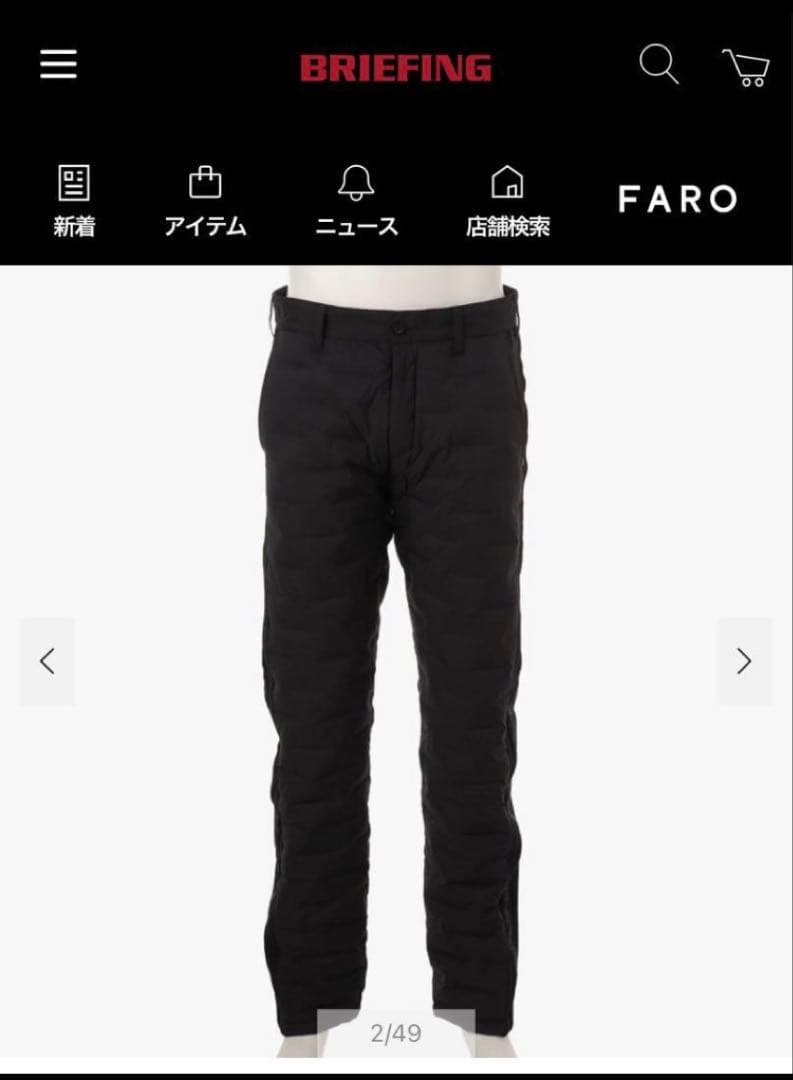Click the down pants product photo
The width and height of the screenshot is (793, 1080).
click(x=396, y=650)
